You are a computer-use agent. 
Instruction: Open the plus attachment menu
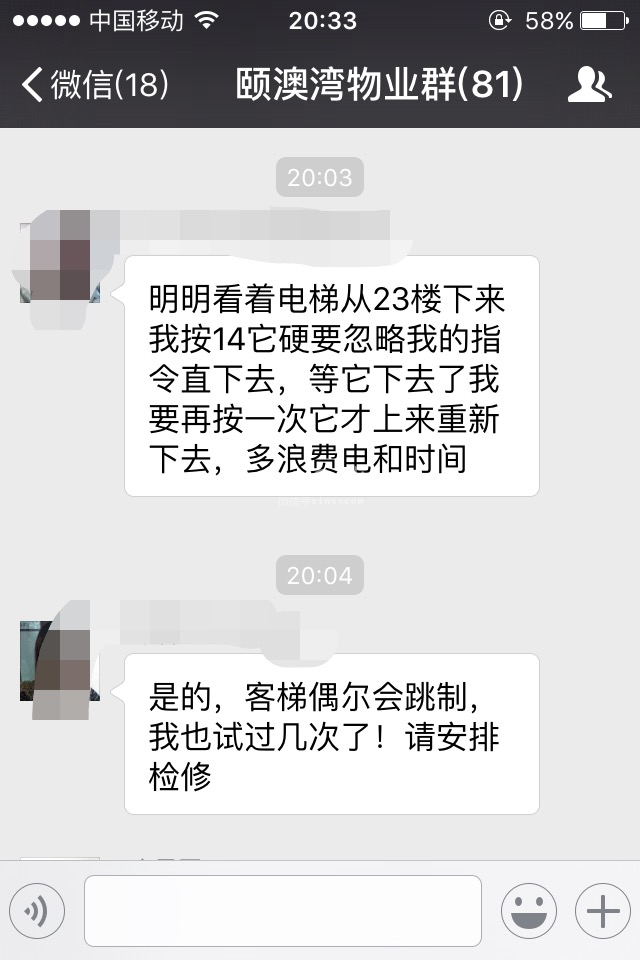(x=602, y=911)
